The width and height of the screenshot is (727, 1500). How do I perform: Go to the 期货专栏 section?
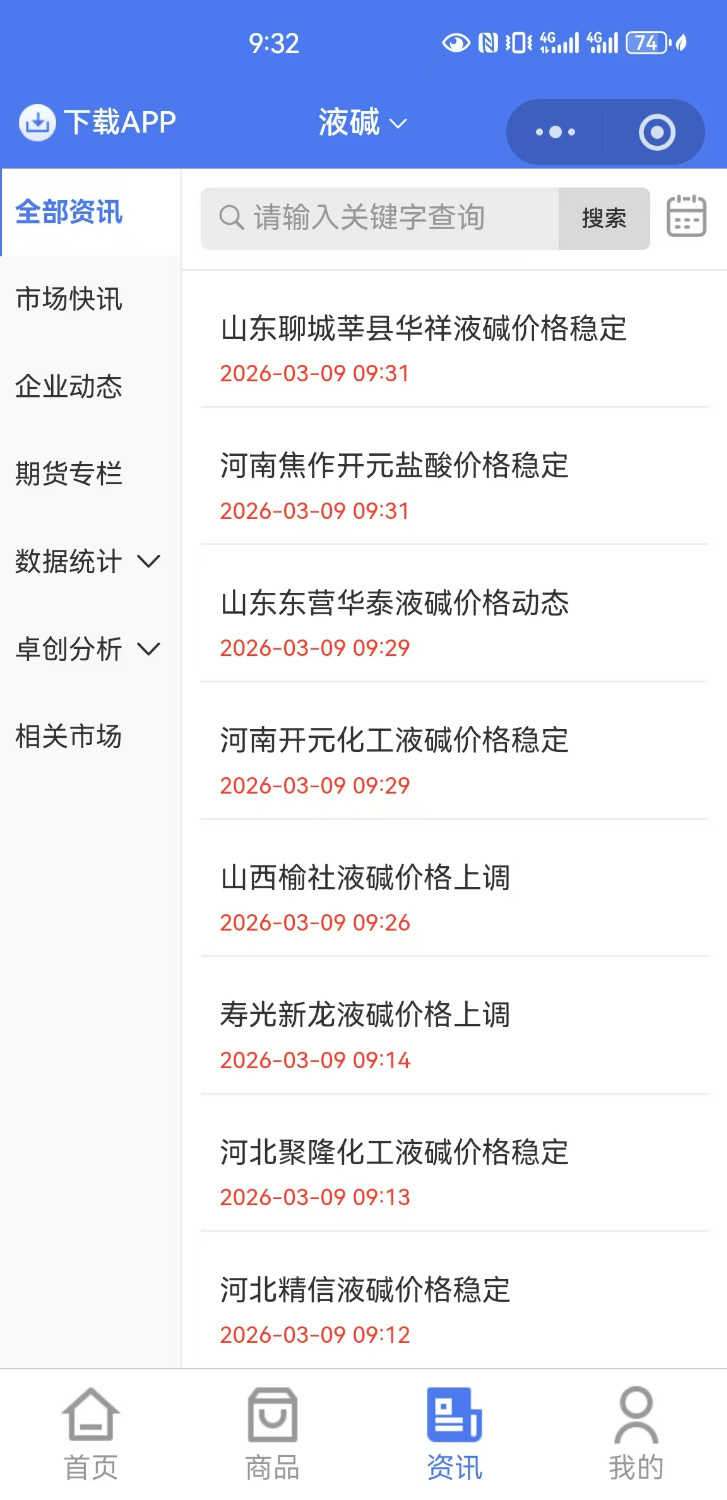click(x=69, y=474)
